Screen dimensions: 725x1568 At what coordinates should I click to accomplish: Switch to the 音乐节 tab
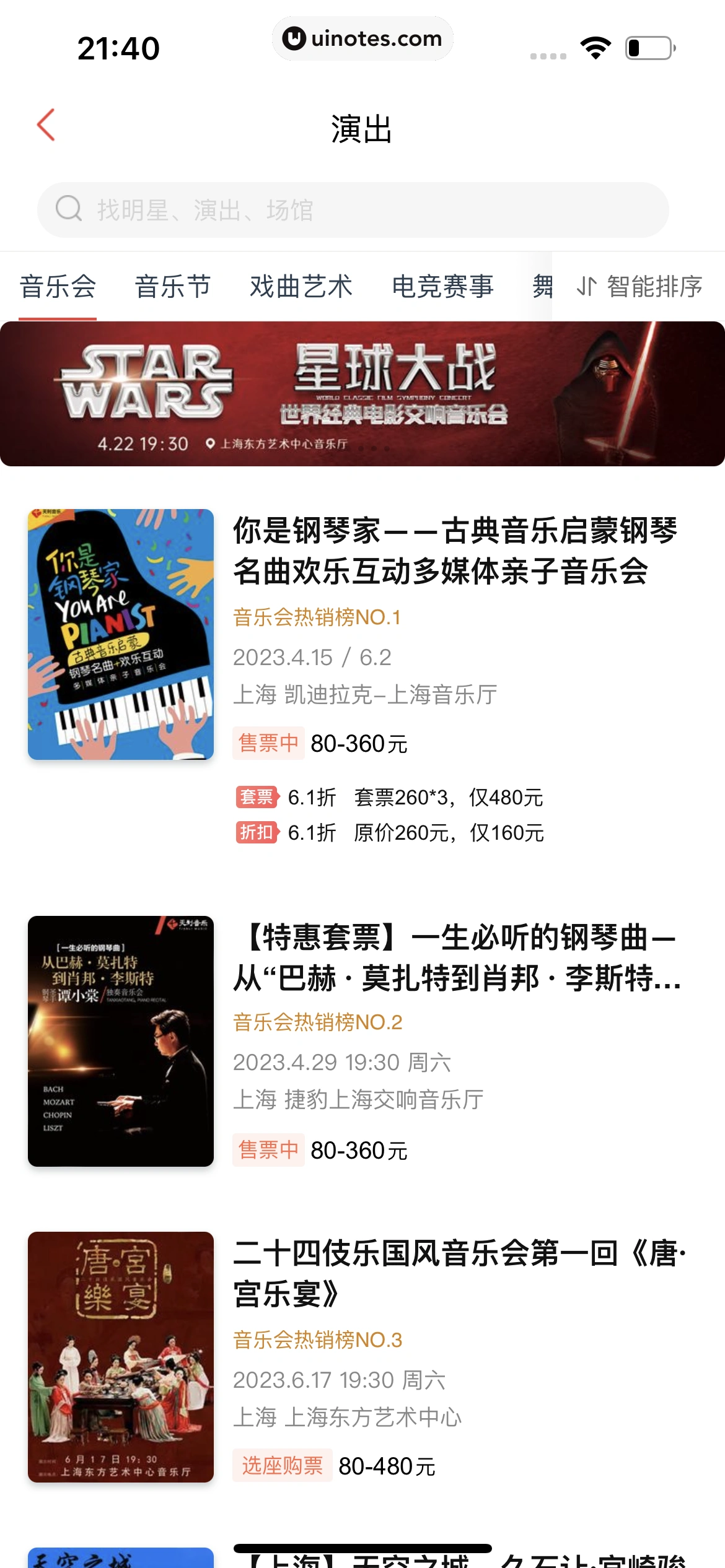[x=173, y=287]
